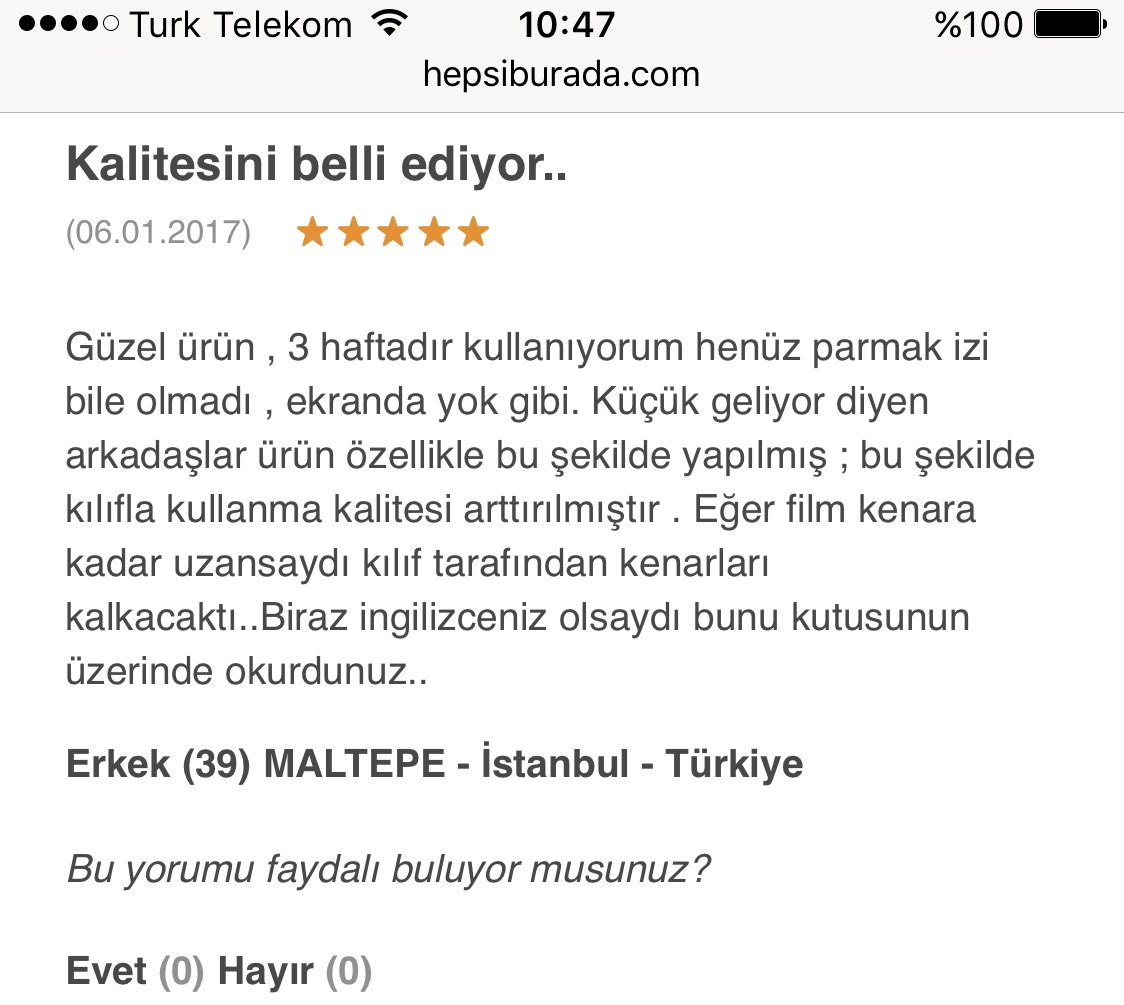Image resolution: width=1124 pixels, height=1005 pixels.
Task: Tap the hepsiburada.com address bar
Action: tap(561, 75)
